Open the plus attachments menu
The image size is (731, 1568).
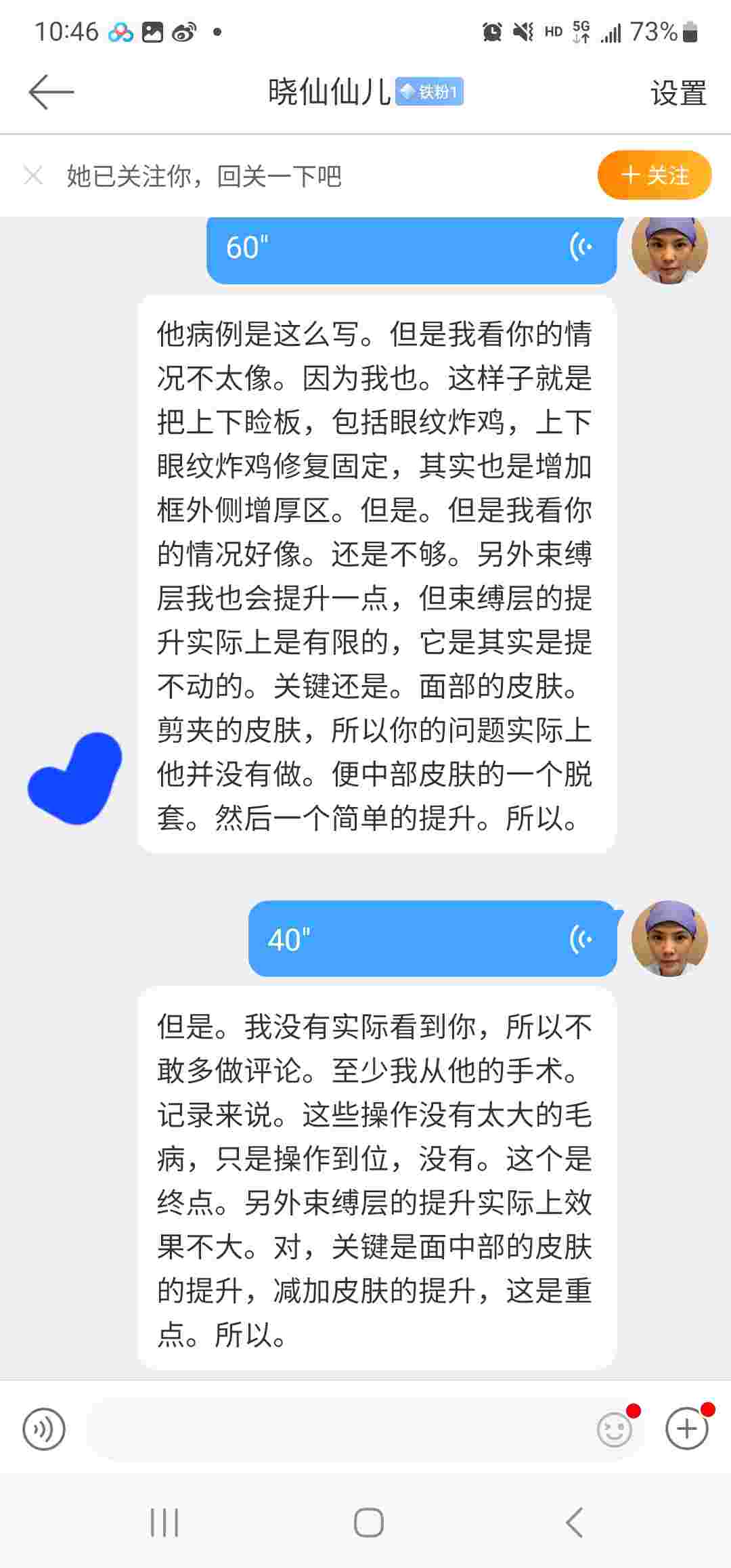[x=686, y=1429]
